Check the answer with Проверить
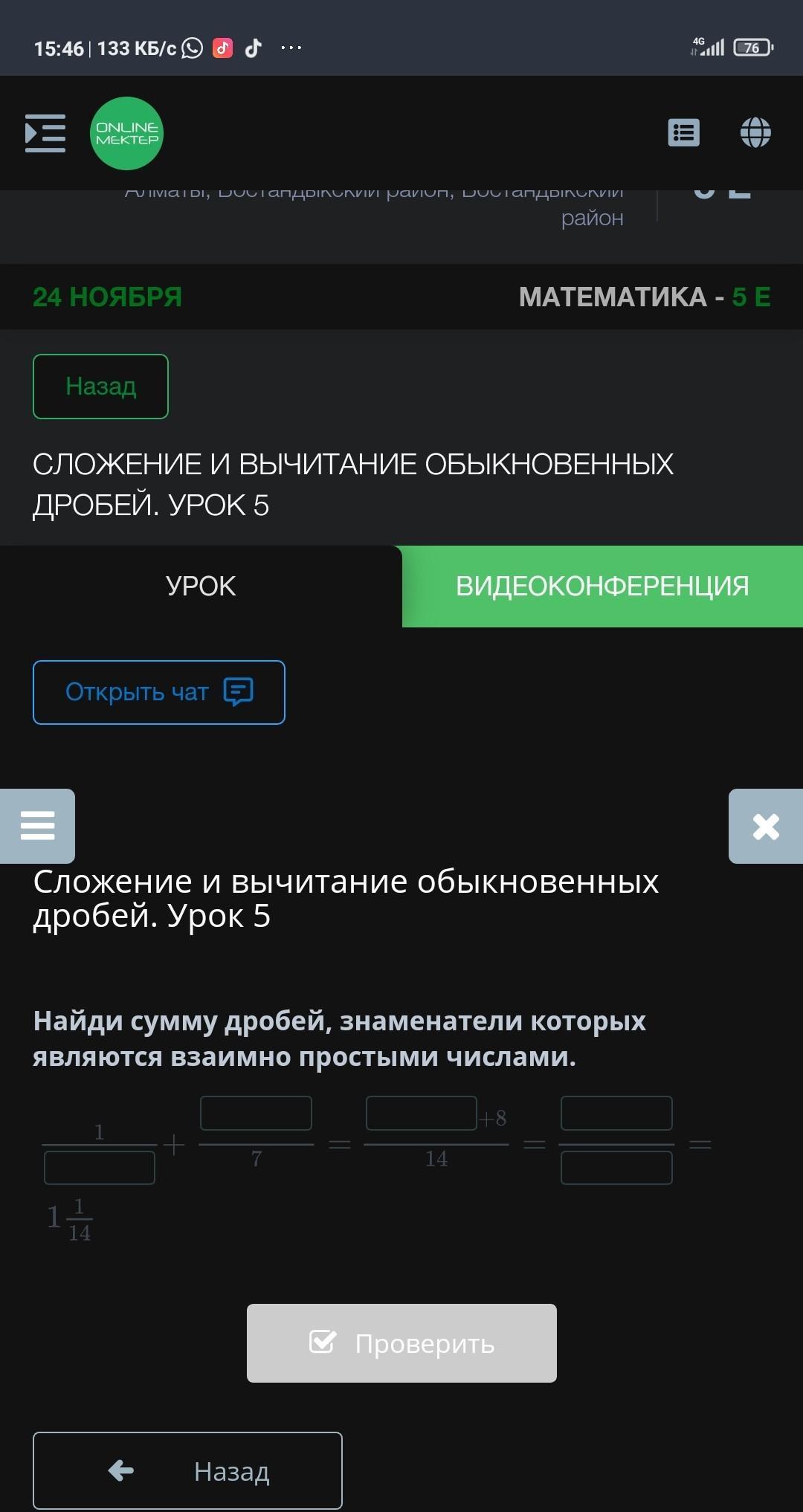Screen dimensions: 803x1512 pyautogui.click(x=401, y=1343)
